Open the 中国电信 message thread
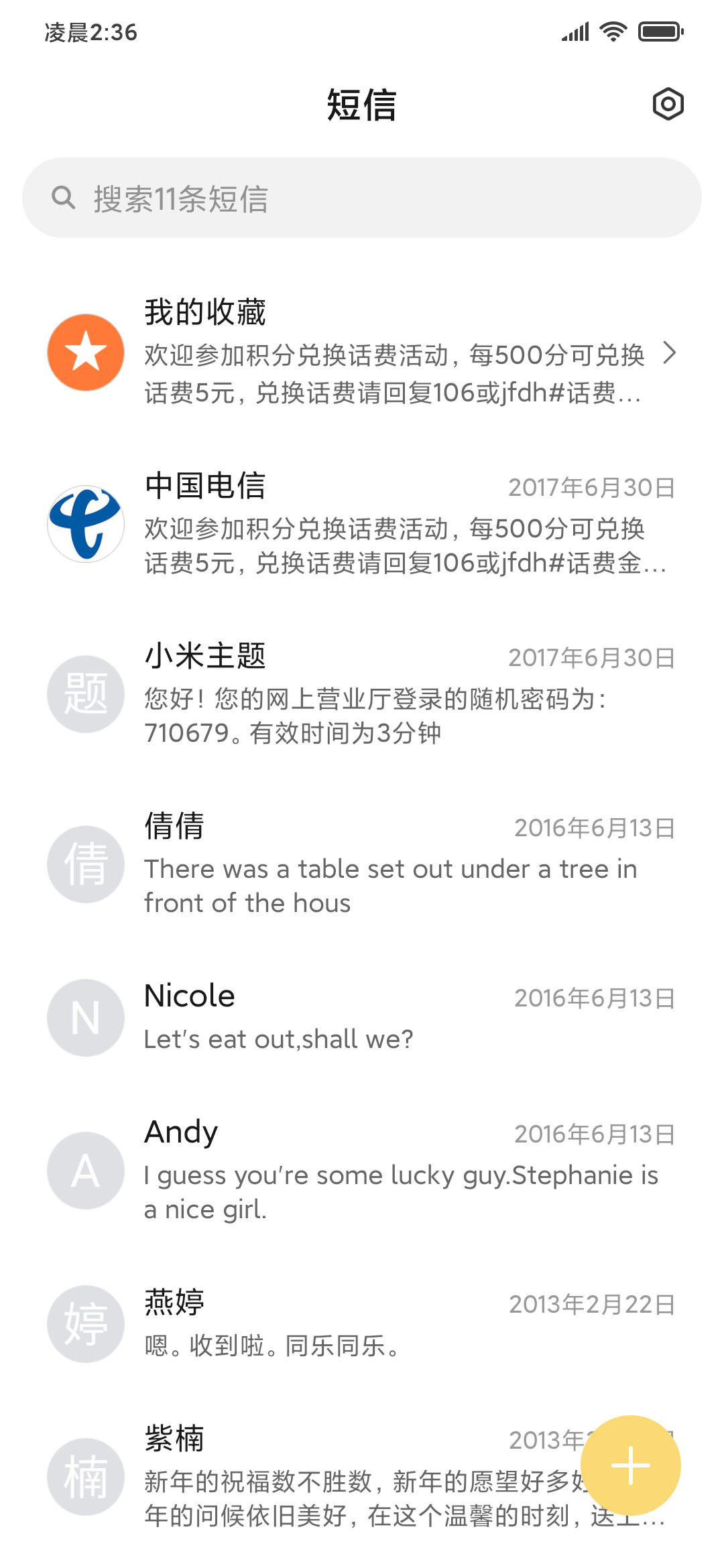The height and width of the screenshot is (1568, 724). click(362, 524)
